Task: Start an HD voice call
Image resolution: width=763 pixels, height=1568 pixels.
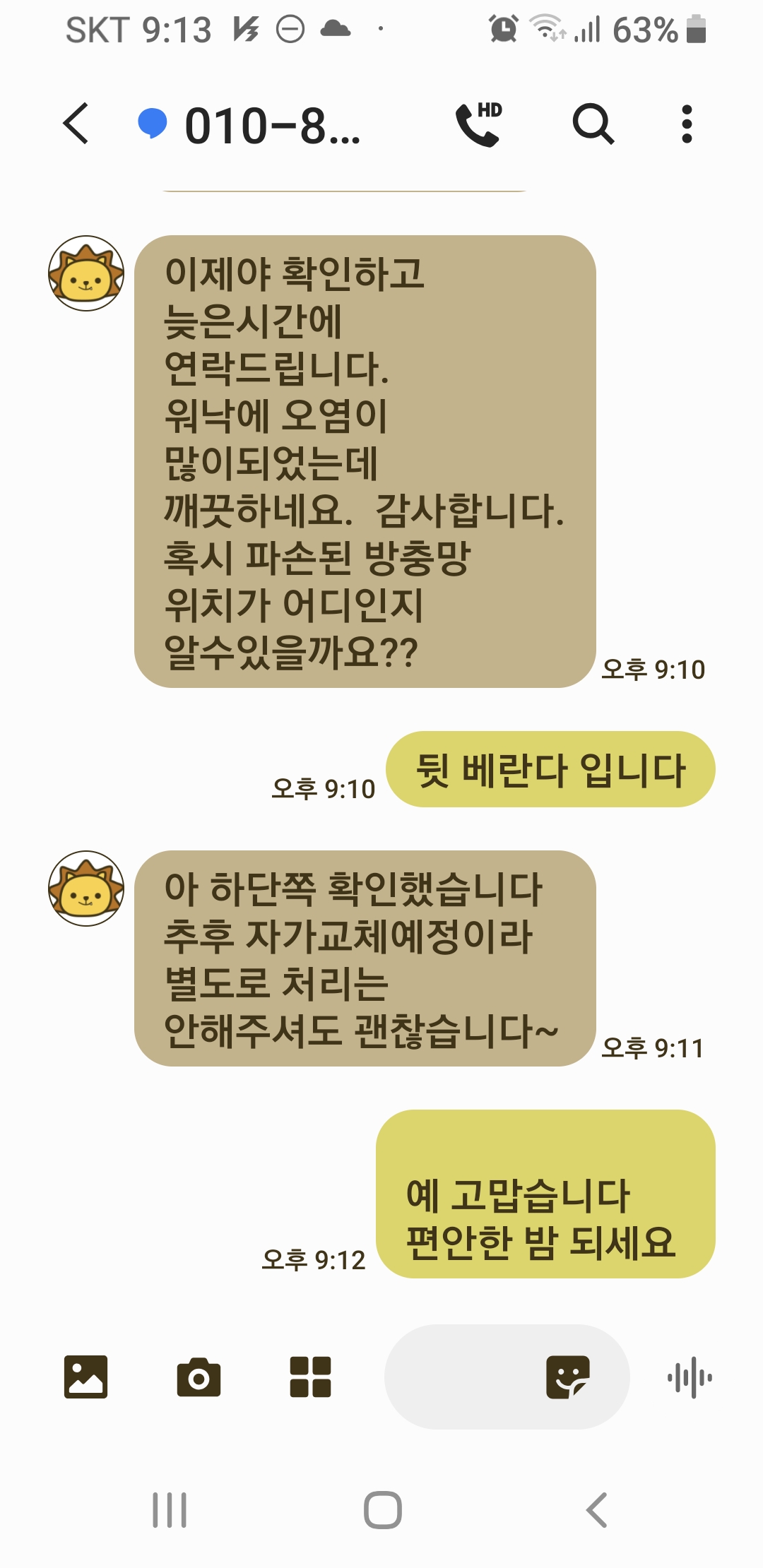Action: pos(479,124)
